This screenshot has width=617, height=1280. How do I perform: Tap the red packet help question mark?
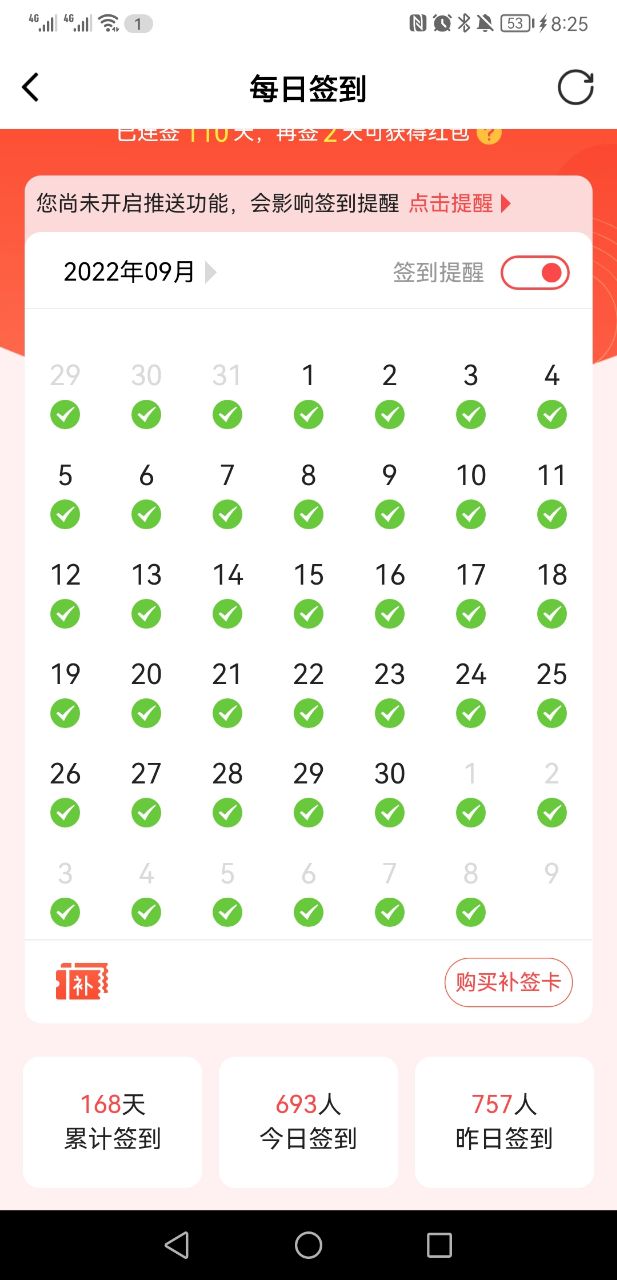[489, 134]
